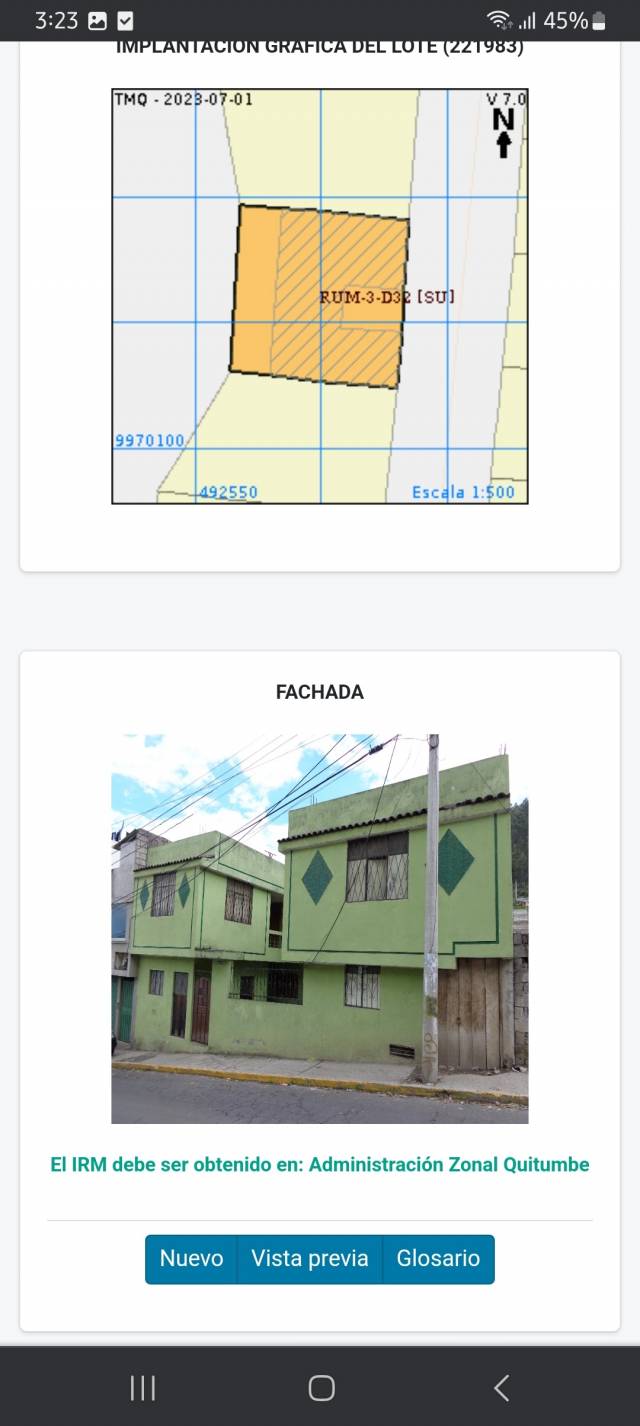Open the Glosario
This screenshot has width=640, height=1426.
[438, 1259]
